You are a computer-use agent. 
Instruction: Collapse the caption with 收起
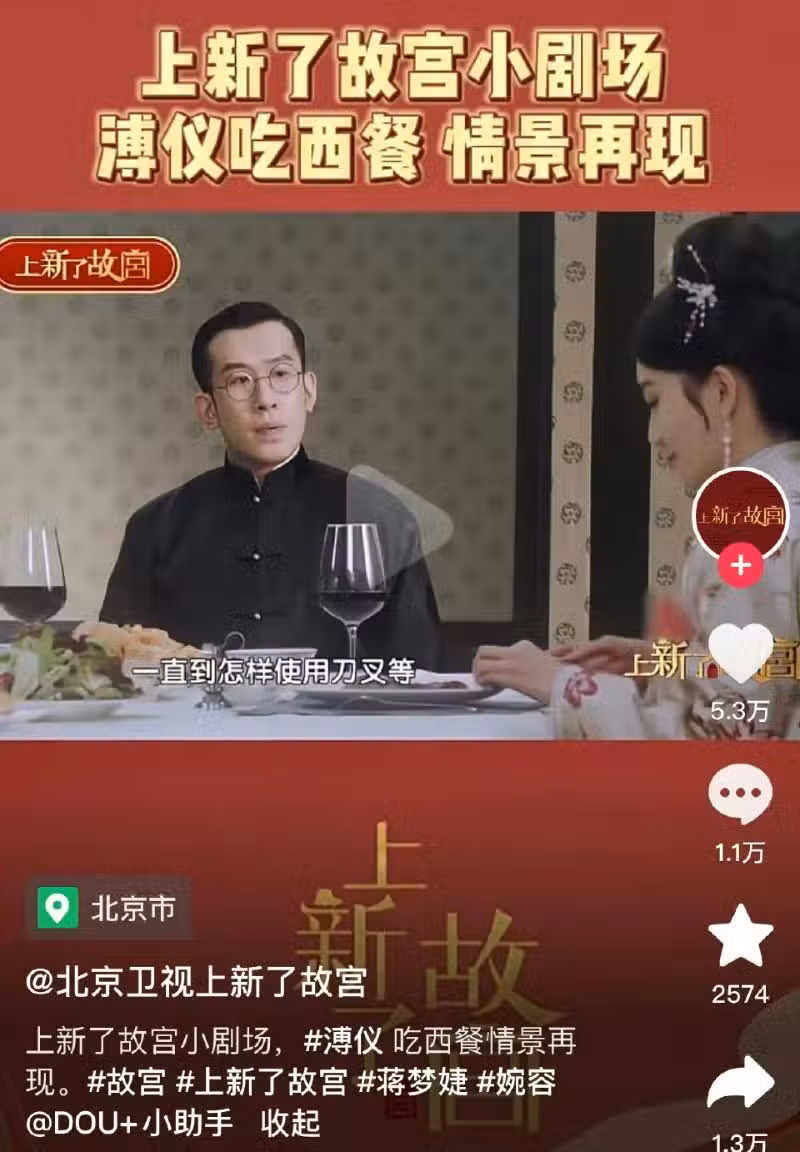tap(290, 1122)
